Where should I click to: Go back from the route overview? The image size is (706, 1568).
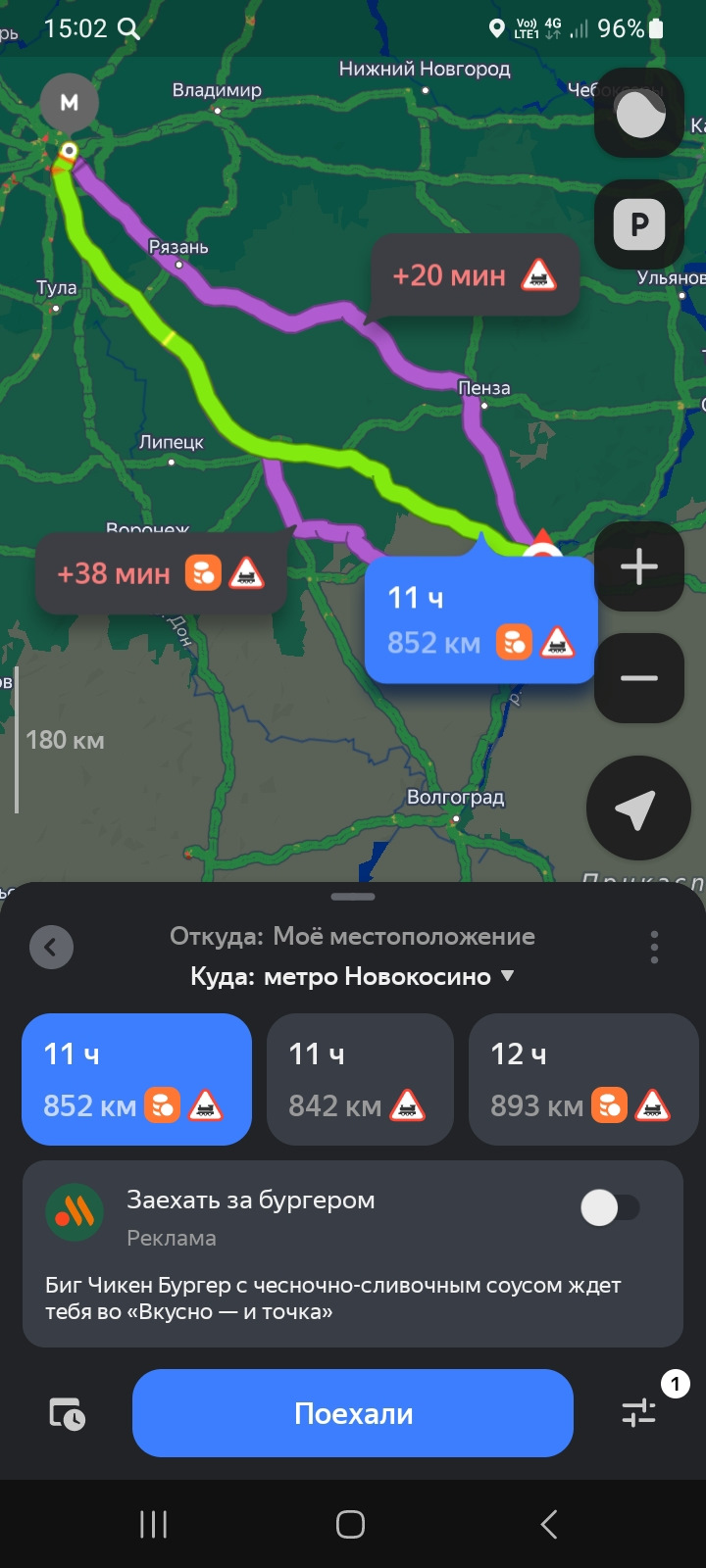51,947
